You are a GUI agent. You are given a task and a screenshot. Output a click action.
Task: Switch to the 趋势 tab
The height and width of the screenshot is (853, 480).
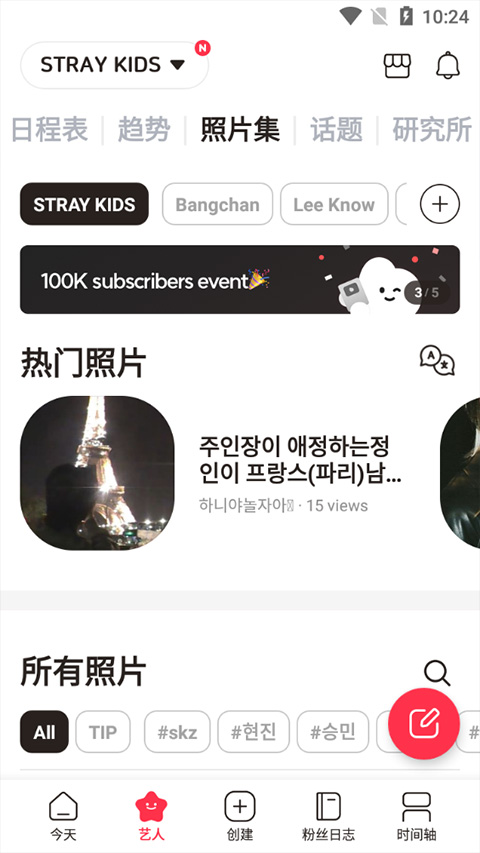144,130
